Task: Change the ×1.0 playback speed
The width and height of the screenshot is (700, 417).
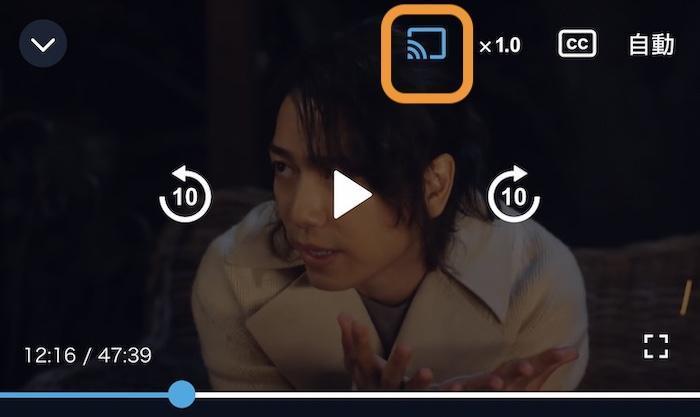Action: (500, 46)
